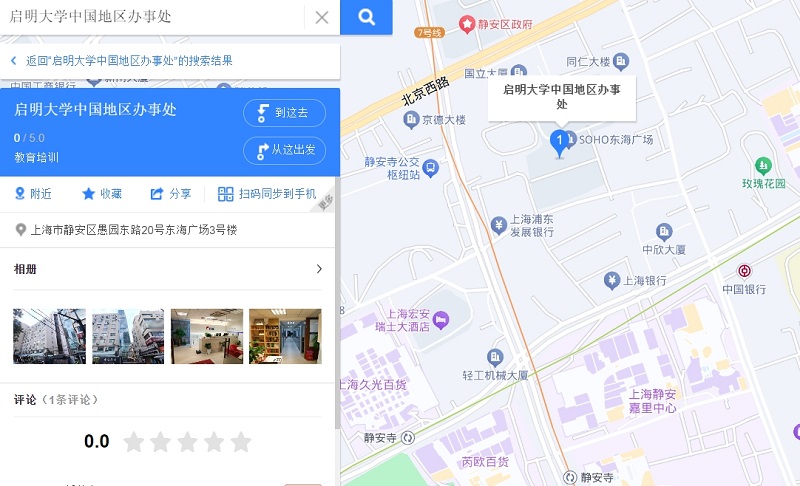Rate the place with the fifth star
The height and width of the screenshot is (486, 800).
click(x=241, y=442)
